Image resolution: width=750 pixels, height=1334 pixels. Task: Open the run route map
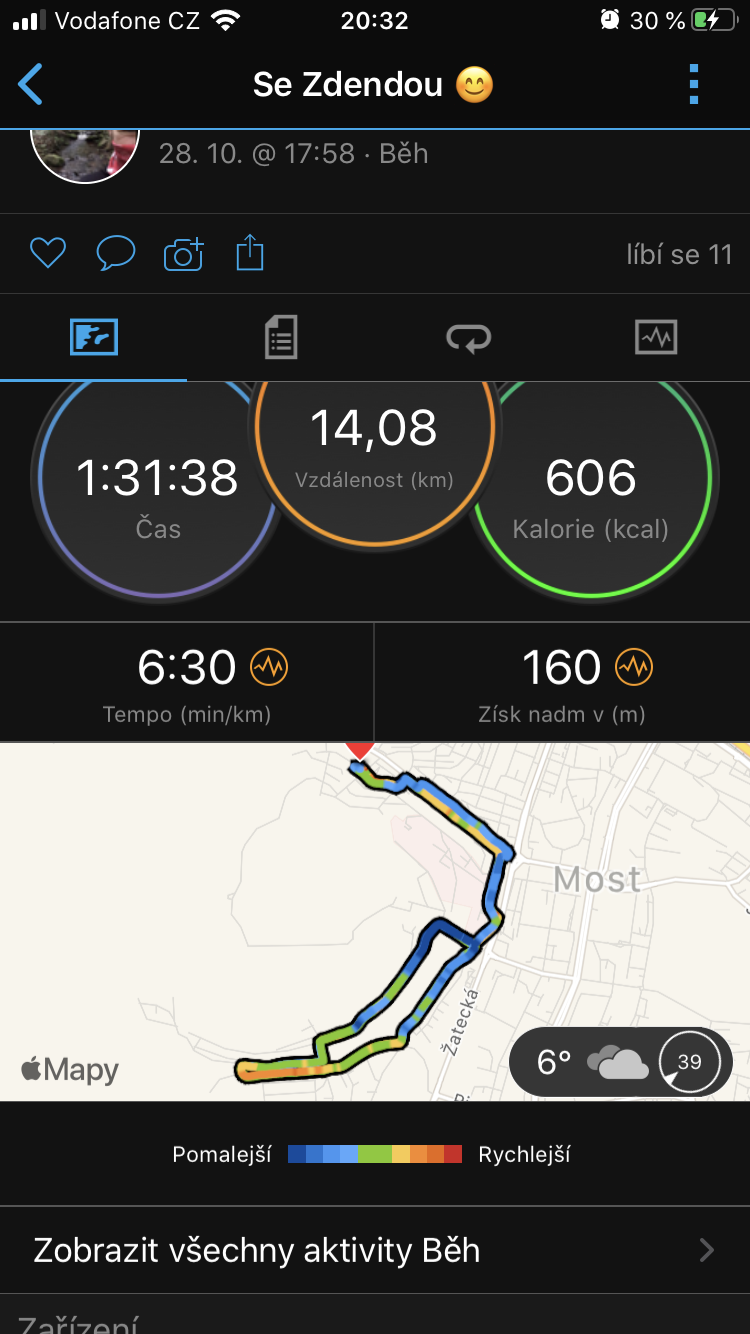[375, 921]
